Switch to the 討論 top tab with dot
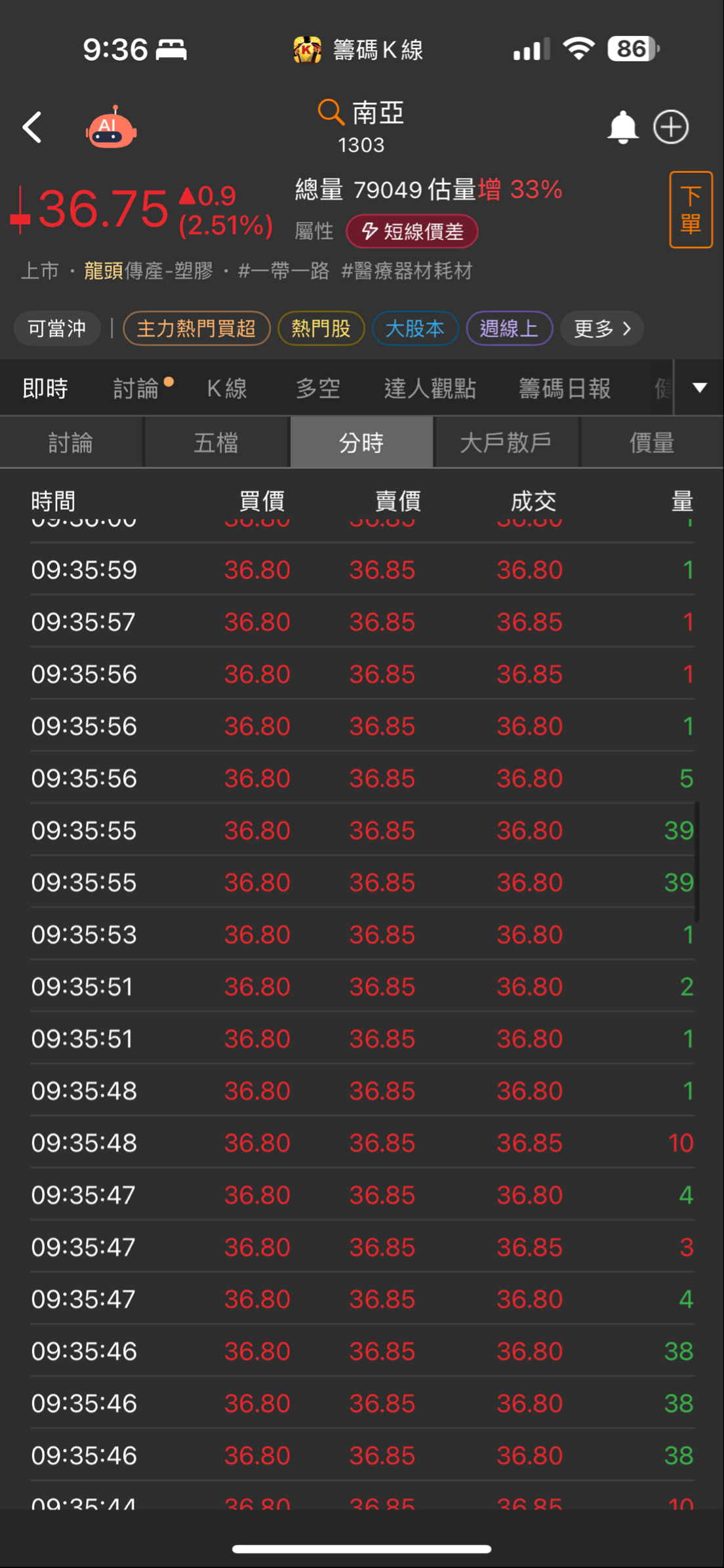 point(136,389)
